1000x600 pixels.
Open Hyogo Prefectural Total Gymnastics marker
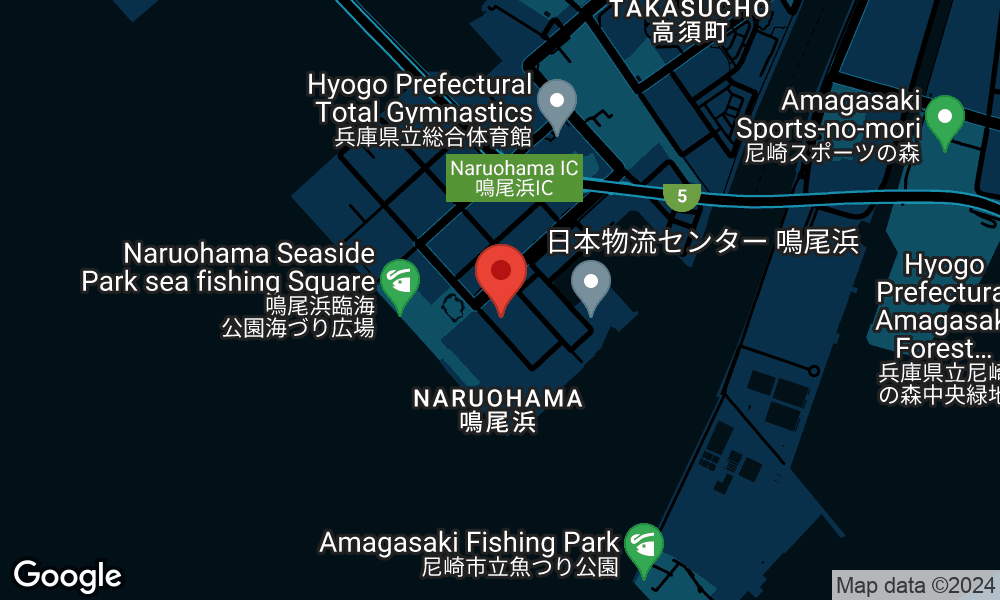pyautogui.click(x=558, y=101)
